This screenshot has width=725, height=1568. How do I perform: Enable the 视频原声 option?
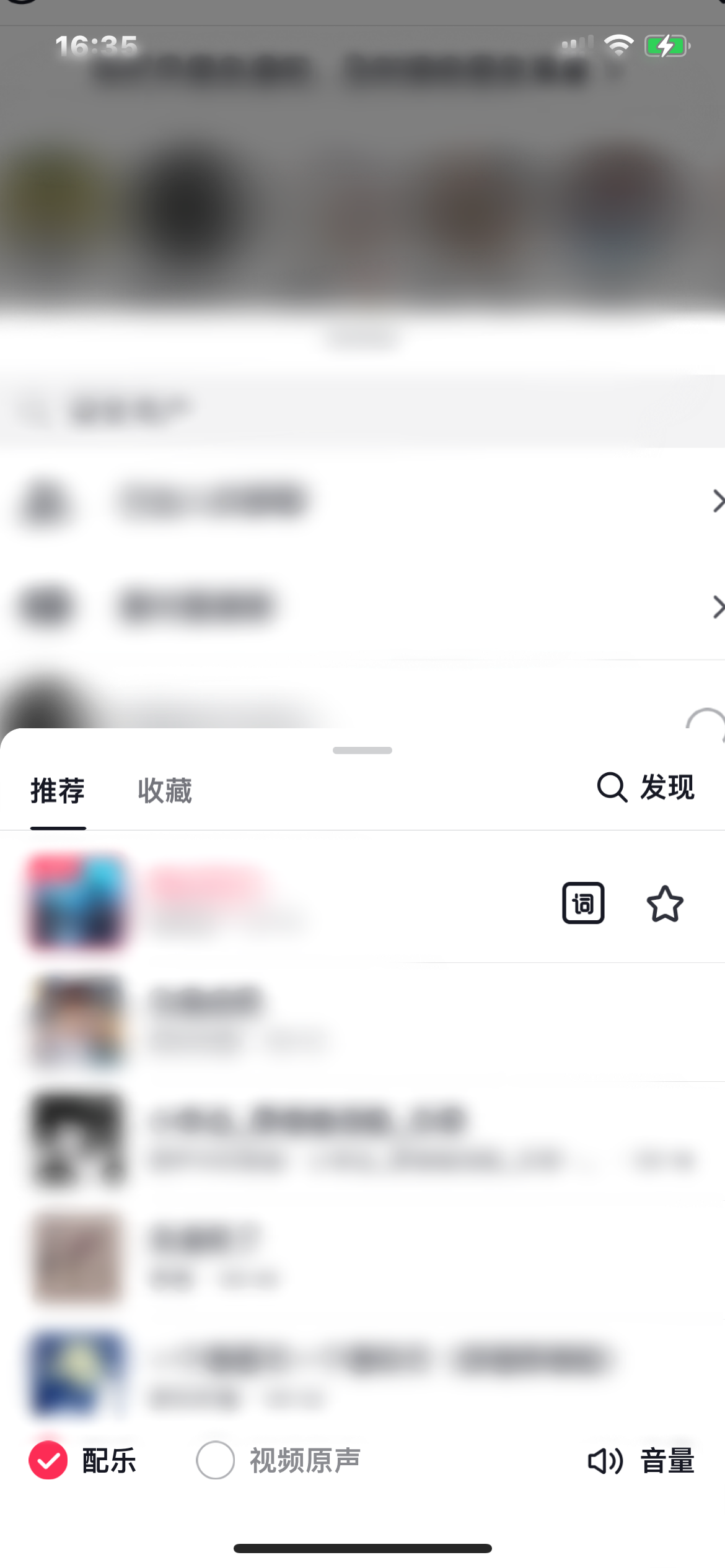click(x=215, y=1460)
